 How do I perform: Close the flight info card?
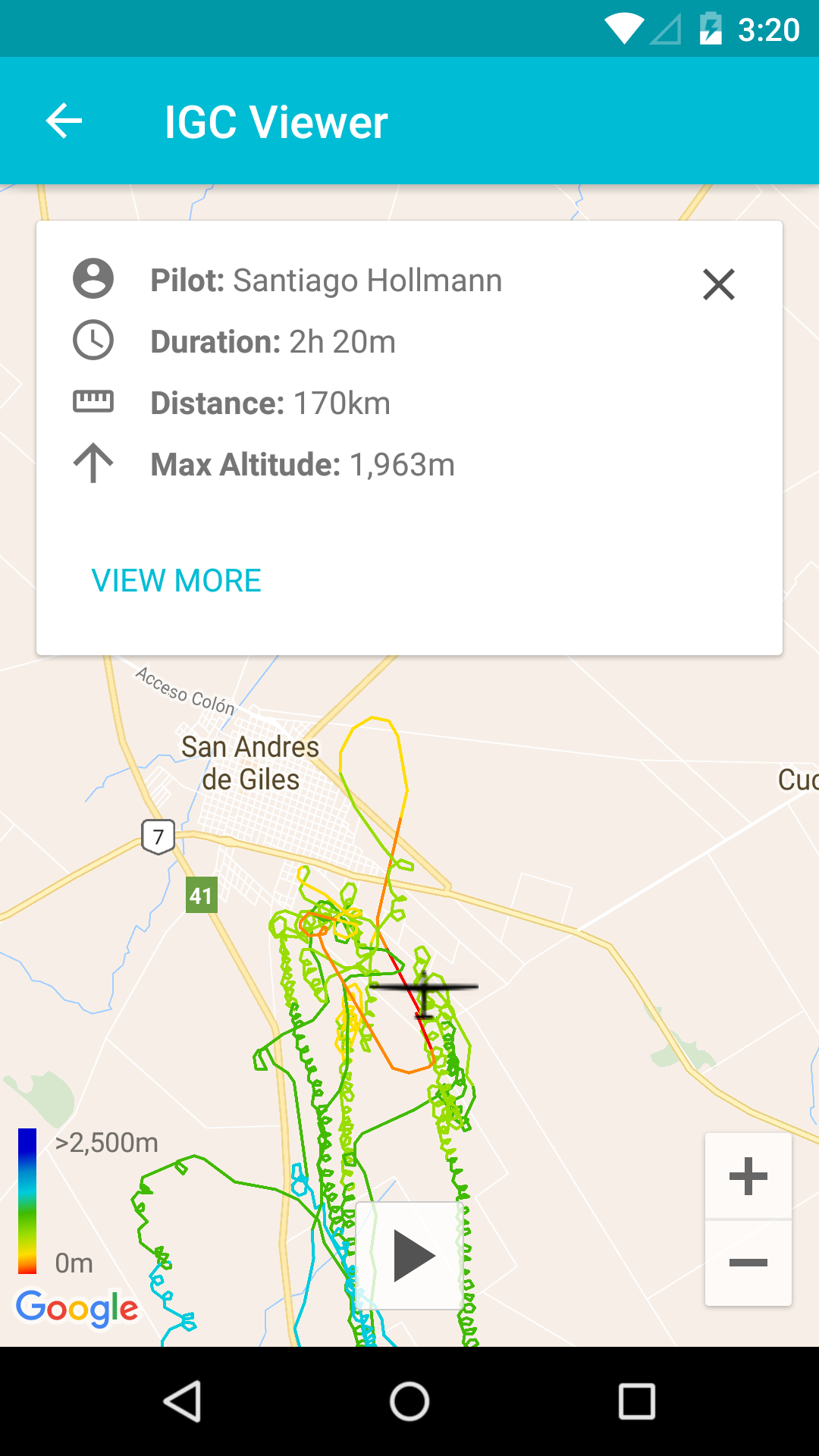[718, 284]
